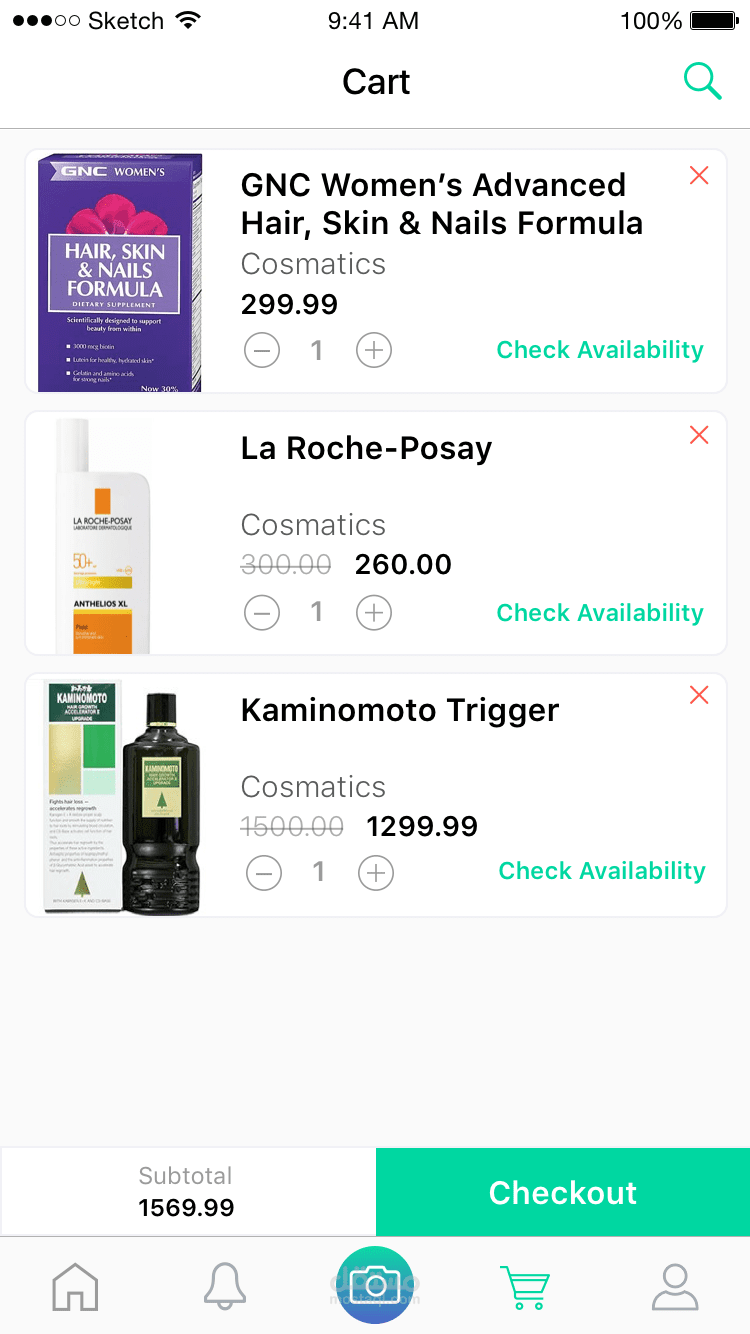
Task: Open the search icon
Action: [702, 81]
